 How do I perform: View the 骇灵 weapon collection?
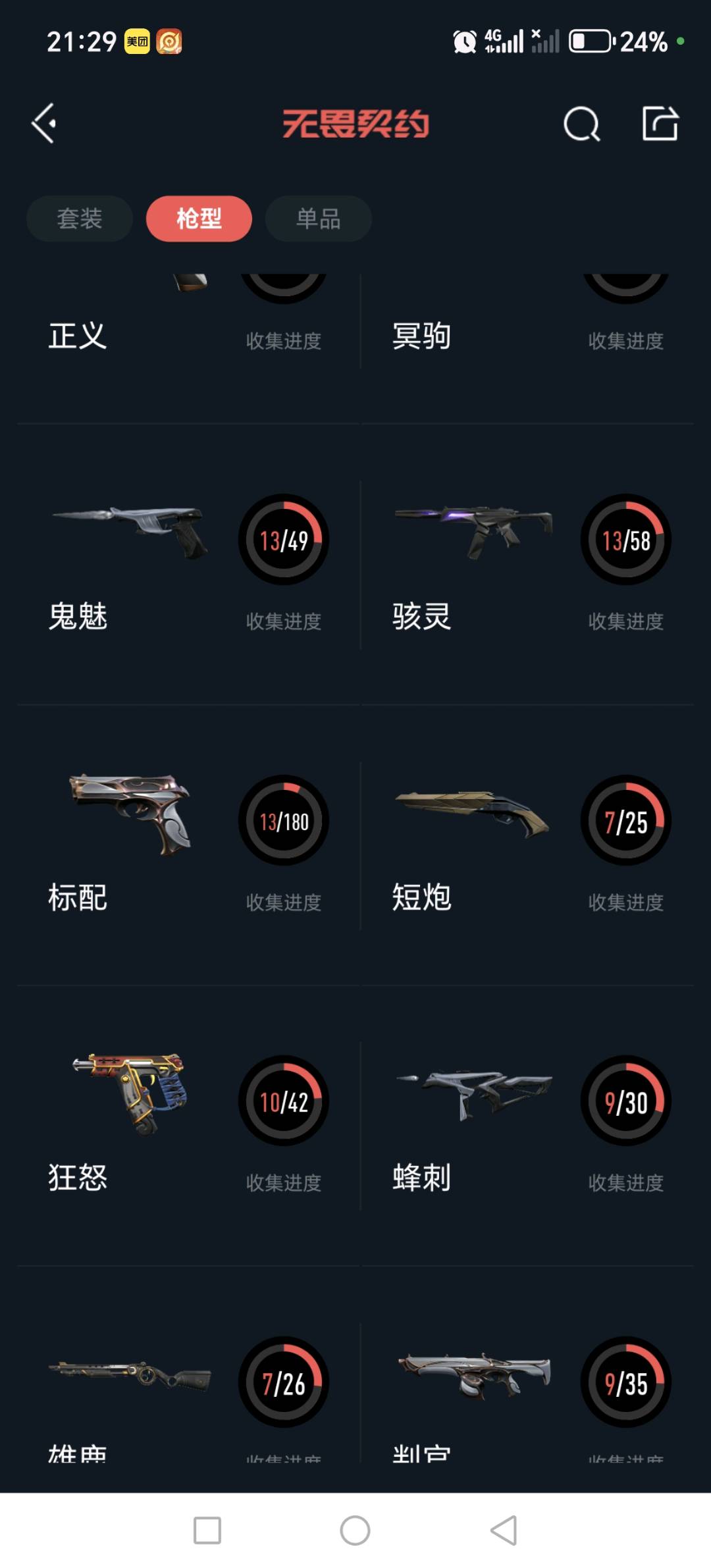pos(527,566)
